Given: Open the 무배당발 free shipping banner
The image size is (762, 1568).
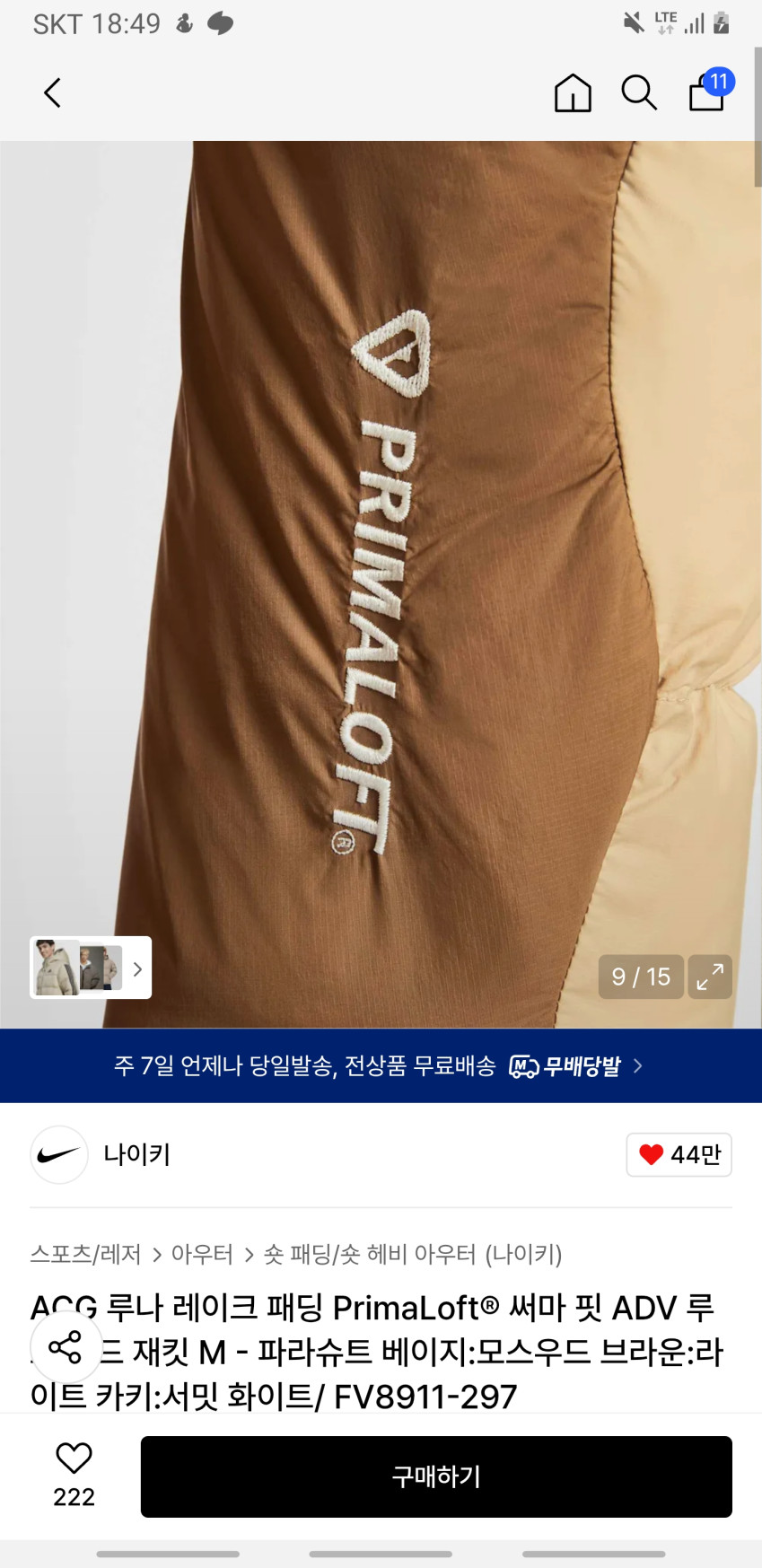Looking at the screenshot, I should [381, 1065].
